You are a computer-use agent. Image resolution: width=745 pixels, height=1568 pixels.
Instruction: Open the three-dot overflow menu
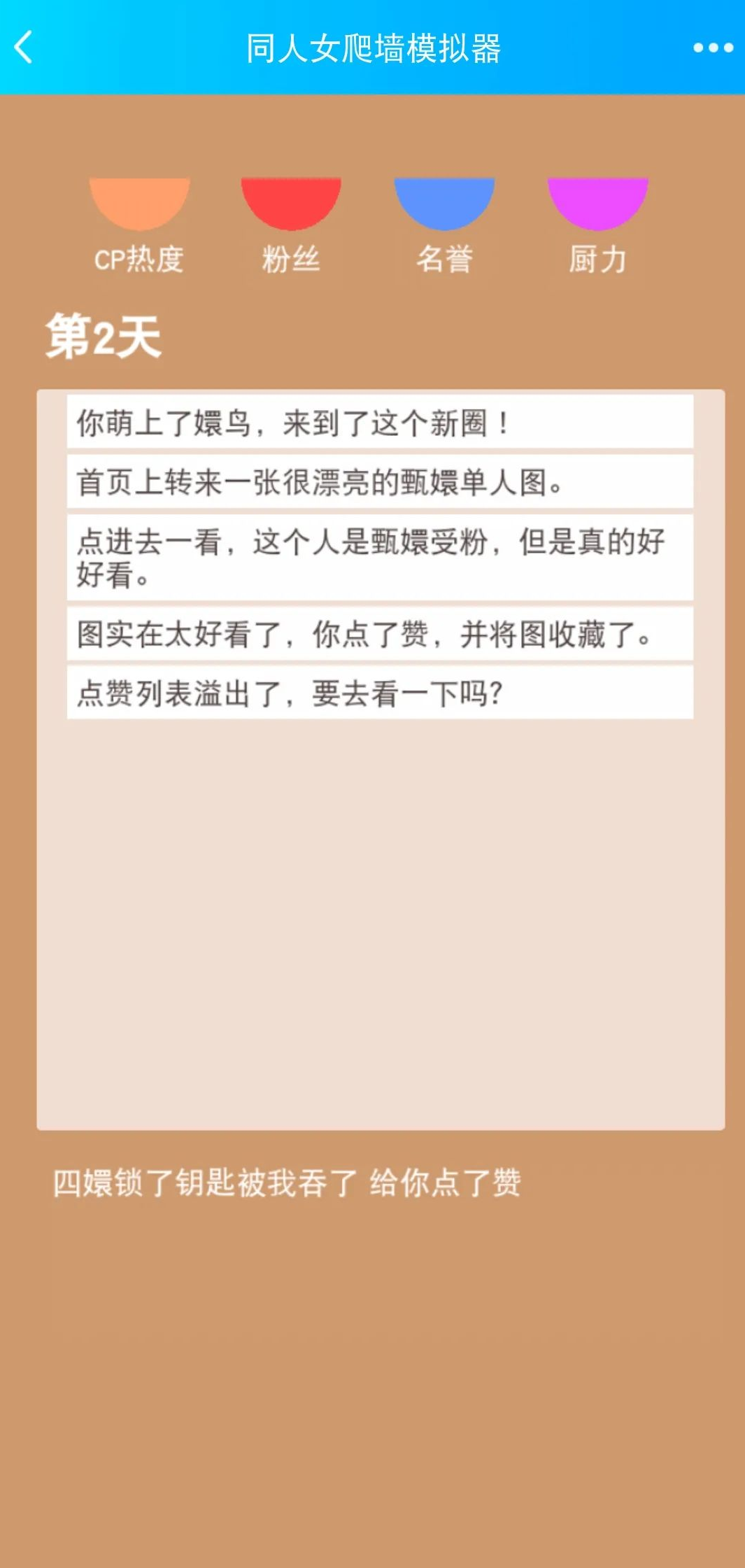713,48
